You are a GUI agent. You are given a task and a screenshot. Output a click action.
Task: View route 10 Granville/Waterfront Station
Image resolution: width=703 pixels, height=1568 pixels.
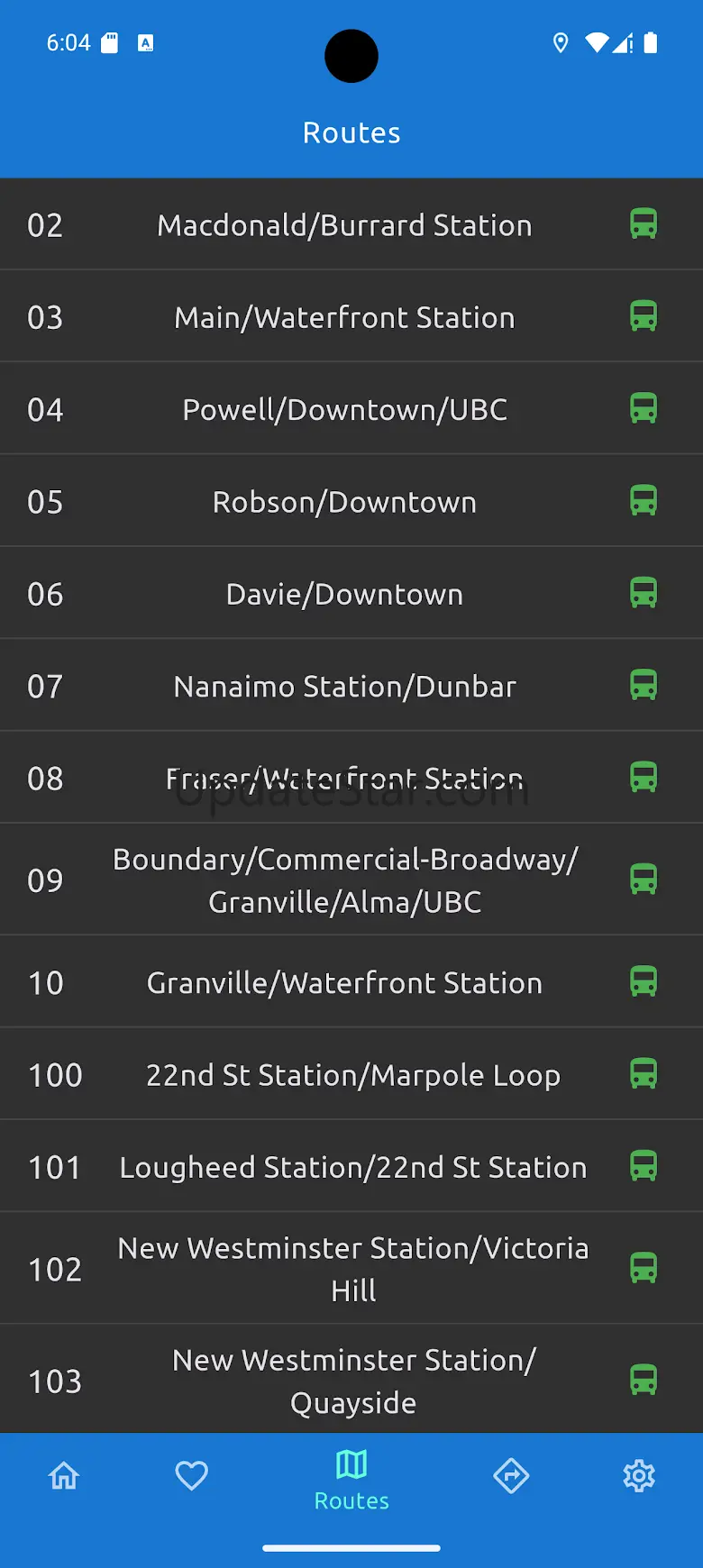click(351, 982)
